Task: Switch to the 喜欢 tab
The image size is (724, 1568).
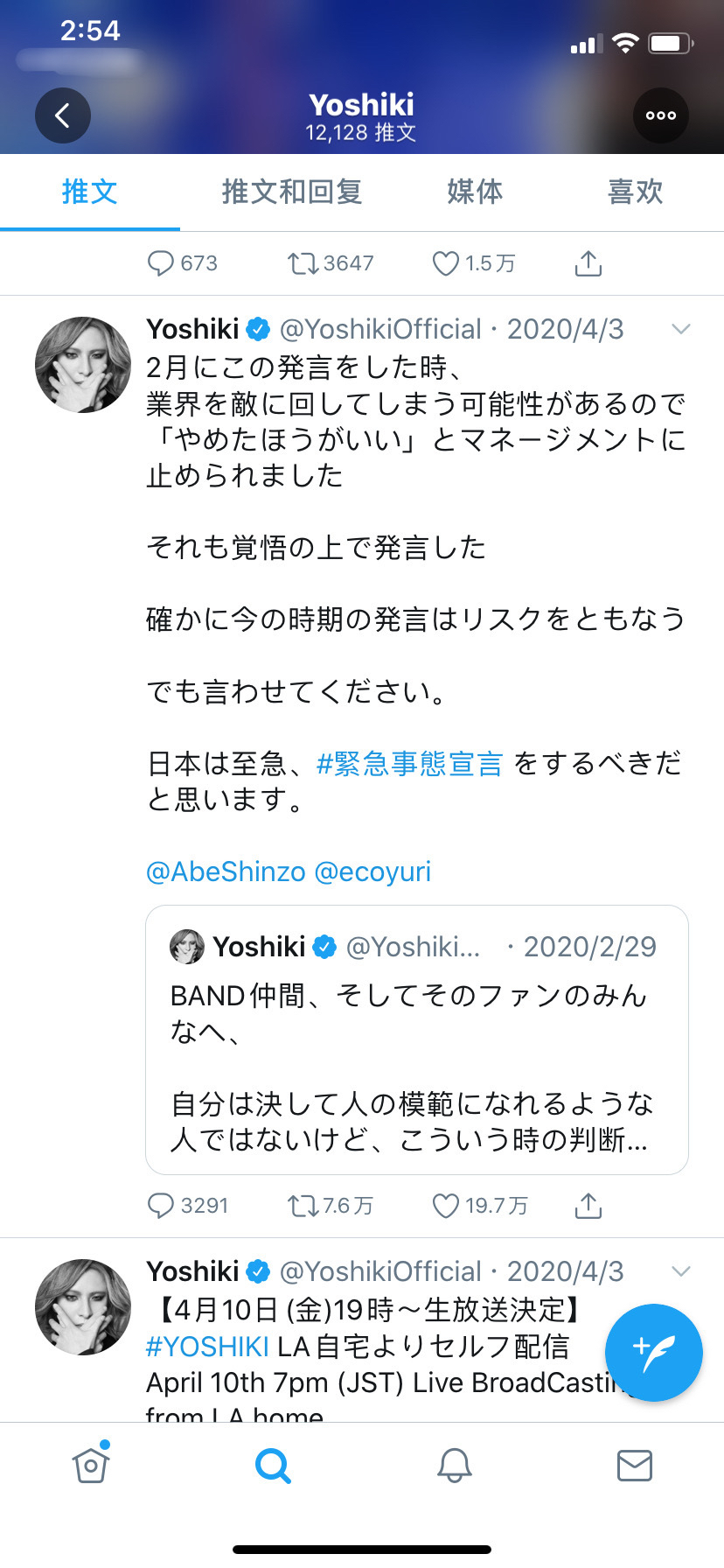Action: click(635, 192)
